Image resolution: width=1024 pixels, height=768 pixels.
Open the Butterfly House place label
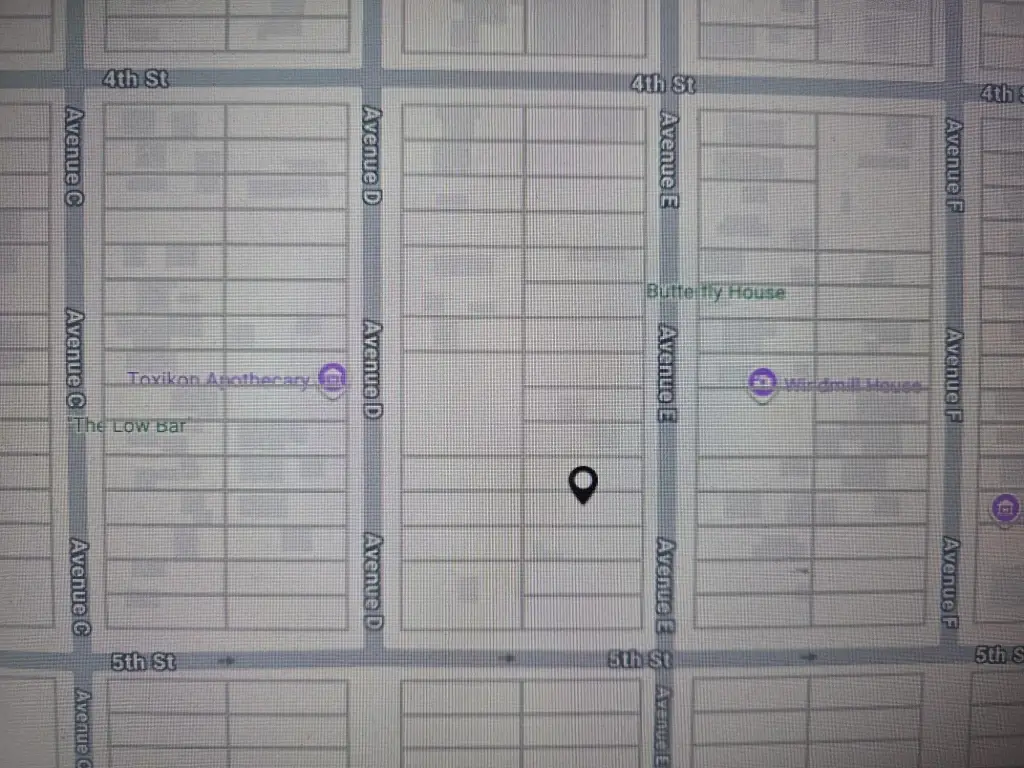[x=715, y=292]
